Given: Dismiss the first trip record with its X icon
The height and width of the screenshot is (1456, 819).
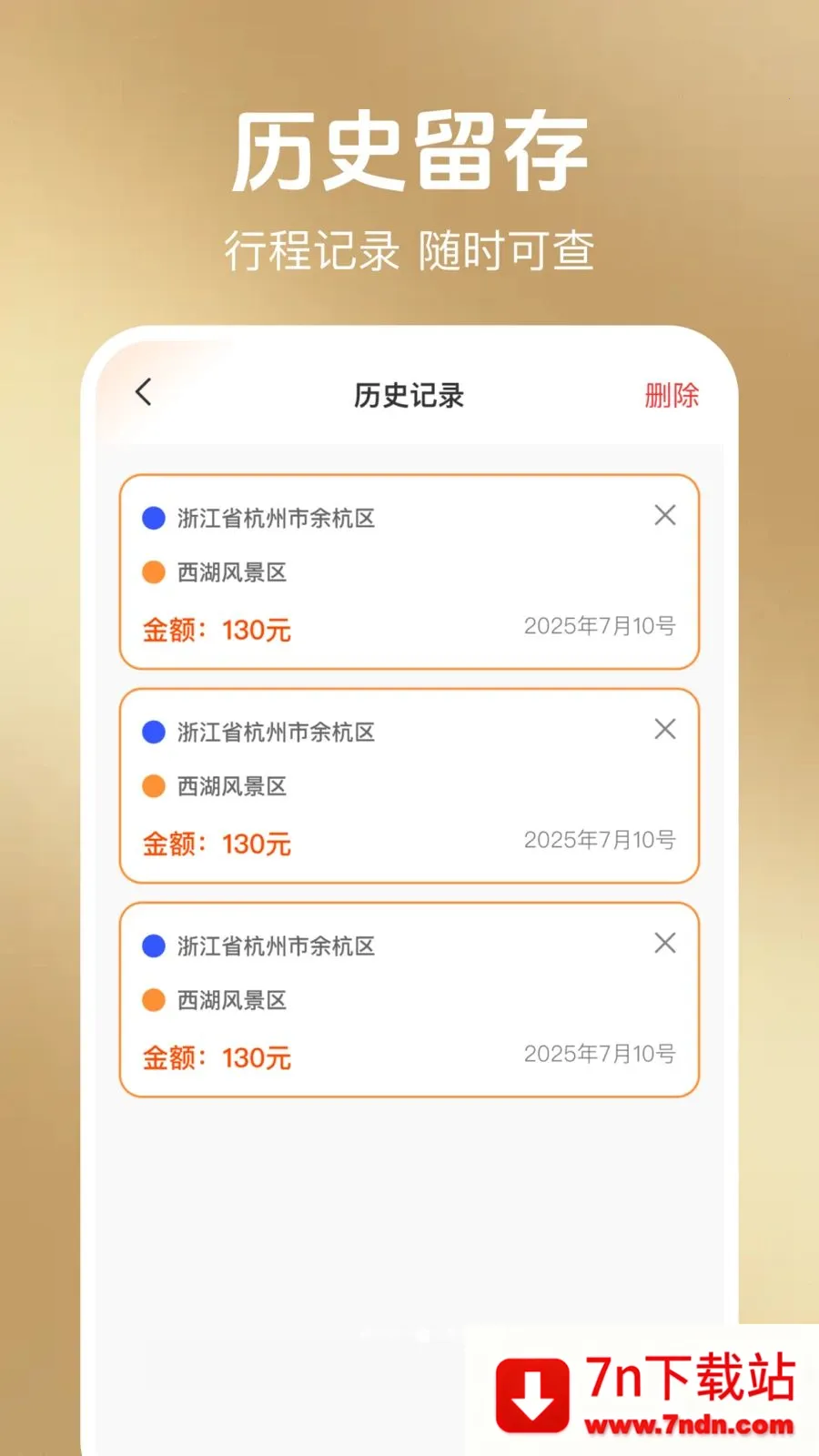Looking at the screenshot, I should tap(665, 515).
